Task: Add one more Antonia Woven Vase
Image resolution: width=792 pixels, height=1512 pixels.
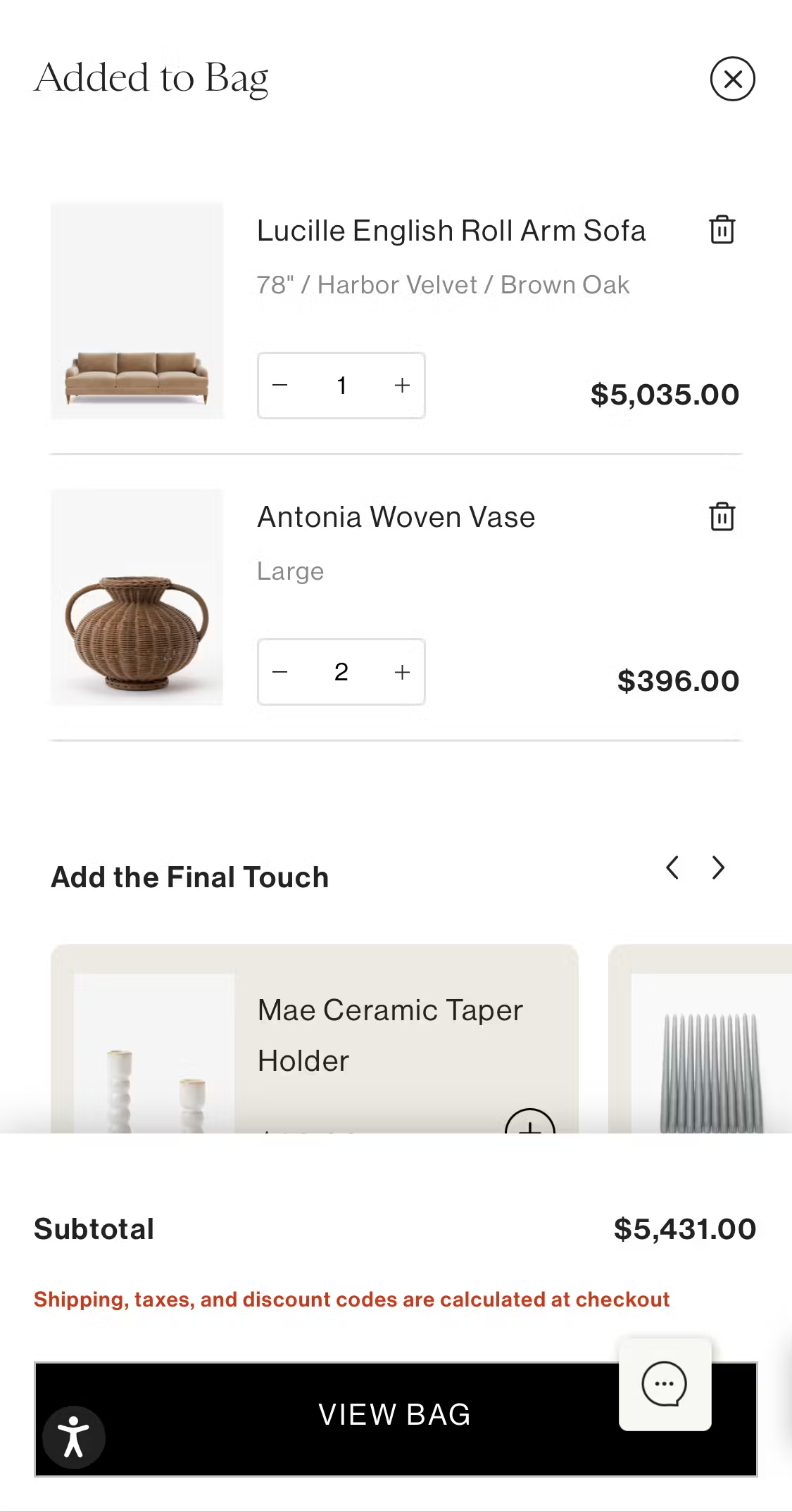Action: point(402,672)
